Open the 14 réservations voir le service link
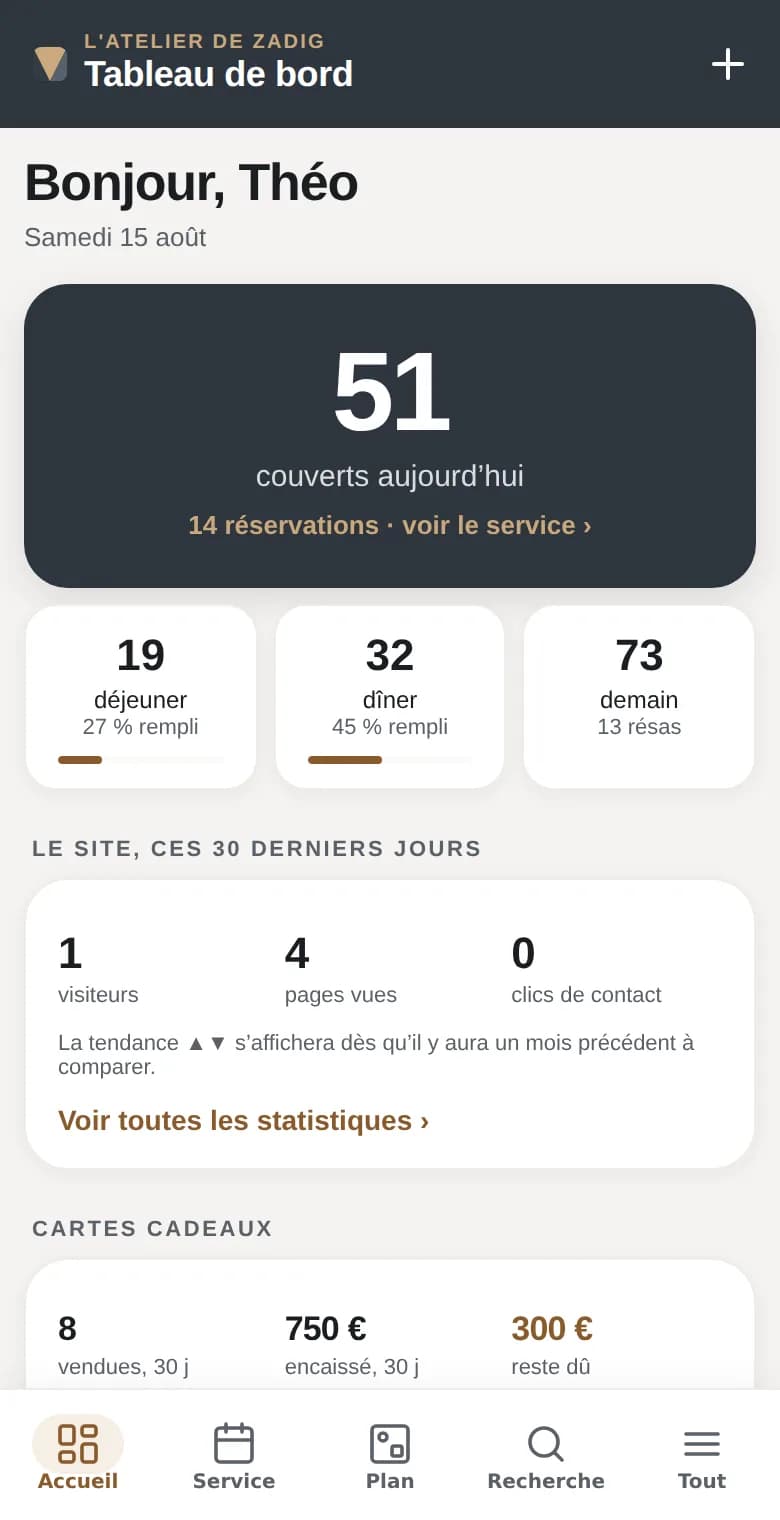 (390, 525)
